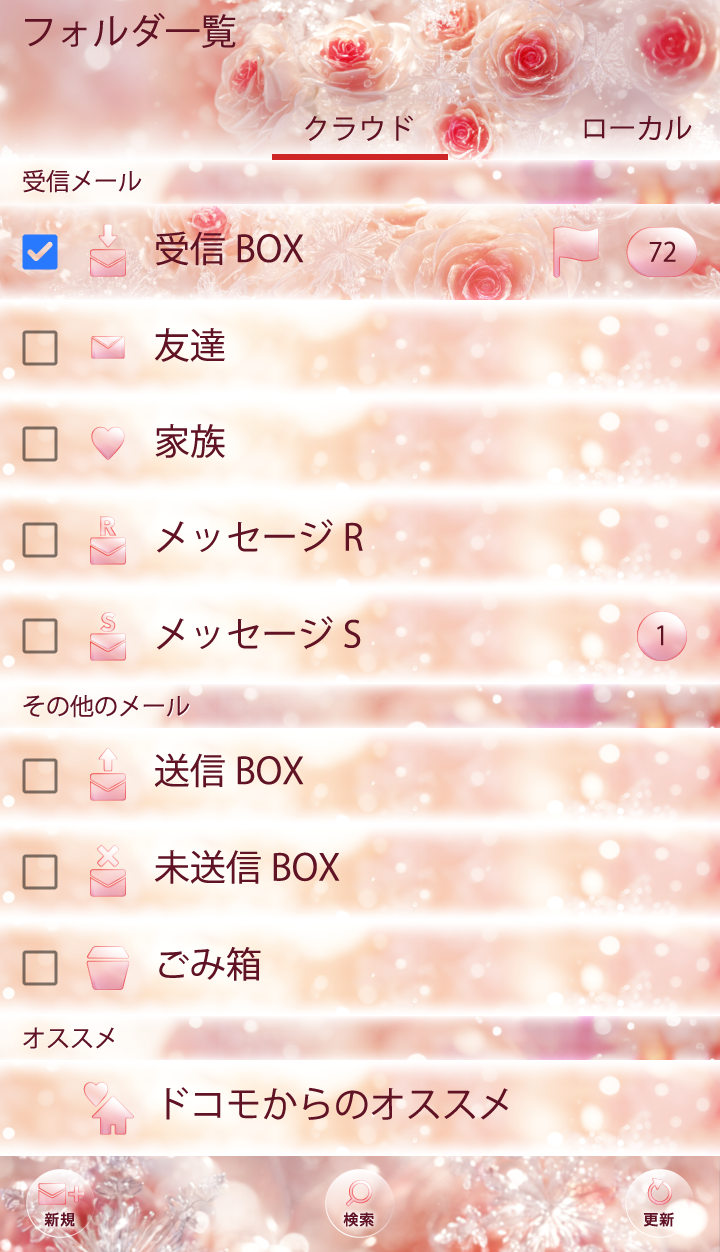
Task: Select the クラウド tab
Action: click(359, 128)
